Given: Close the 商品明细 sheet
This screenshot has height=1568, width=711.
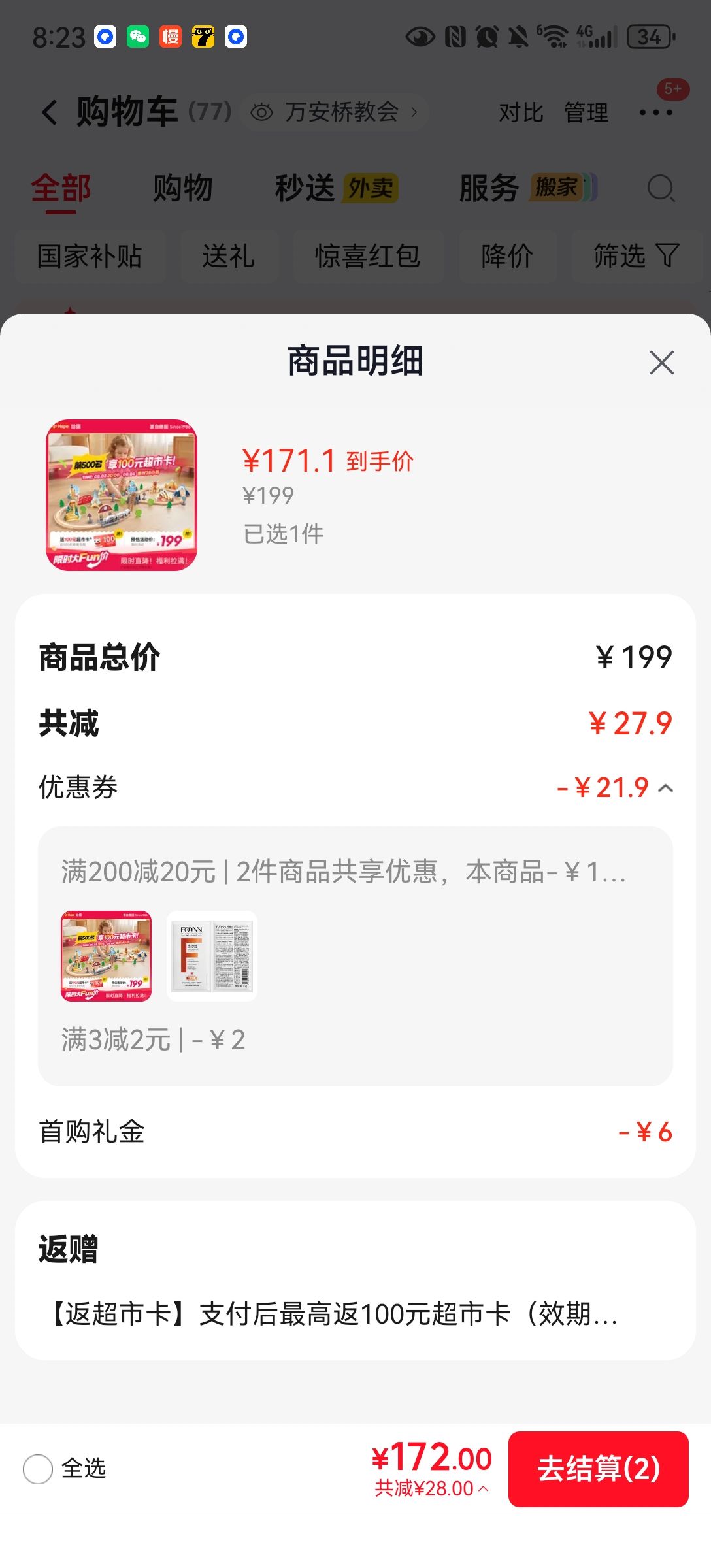Looking at the screenshot, I should click(661, 362).
